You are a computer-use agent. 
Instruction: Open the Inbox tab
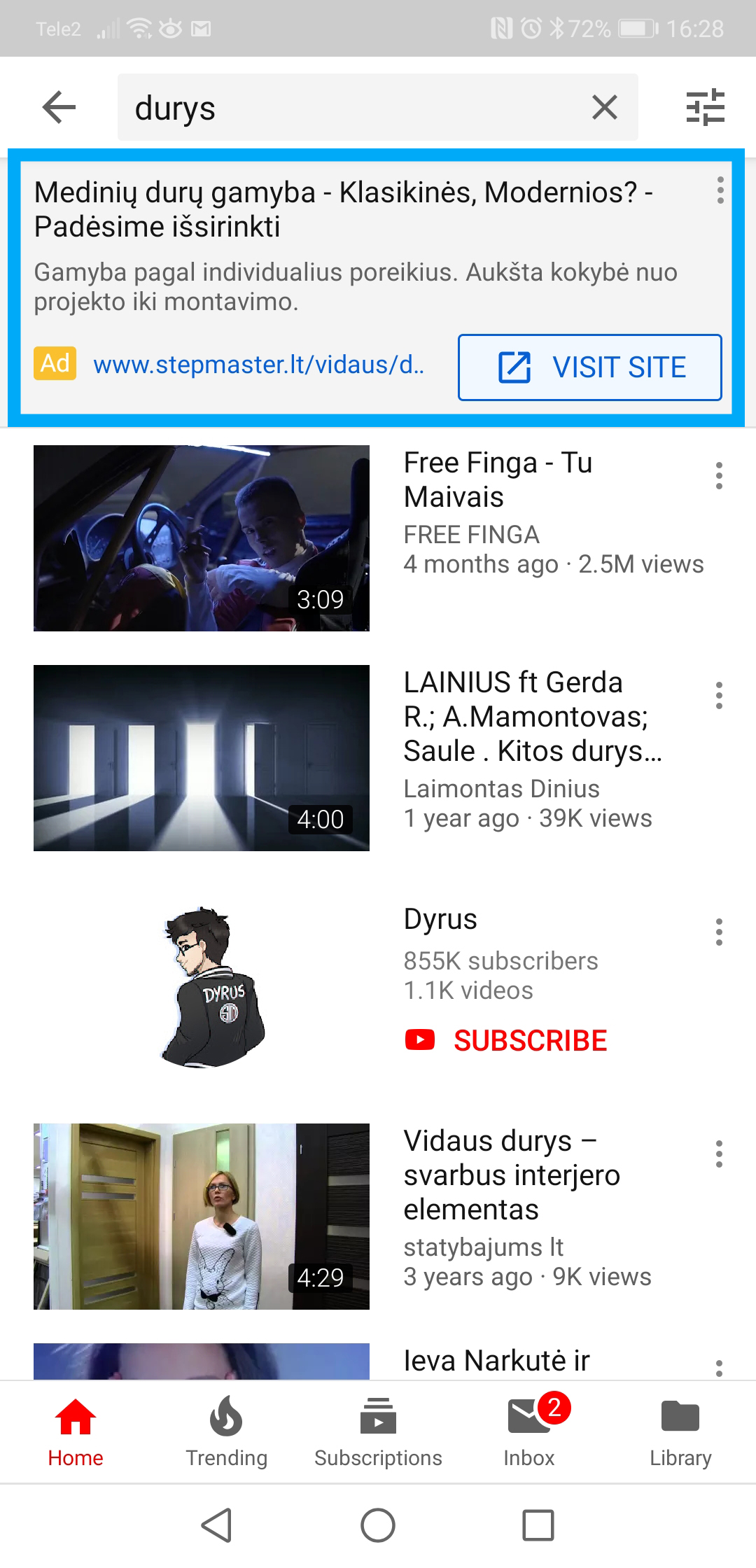tap(529, 1431)
